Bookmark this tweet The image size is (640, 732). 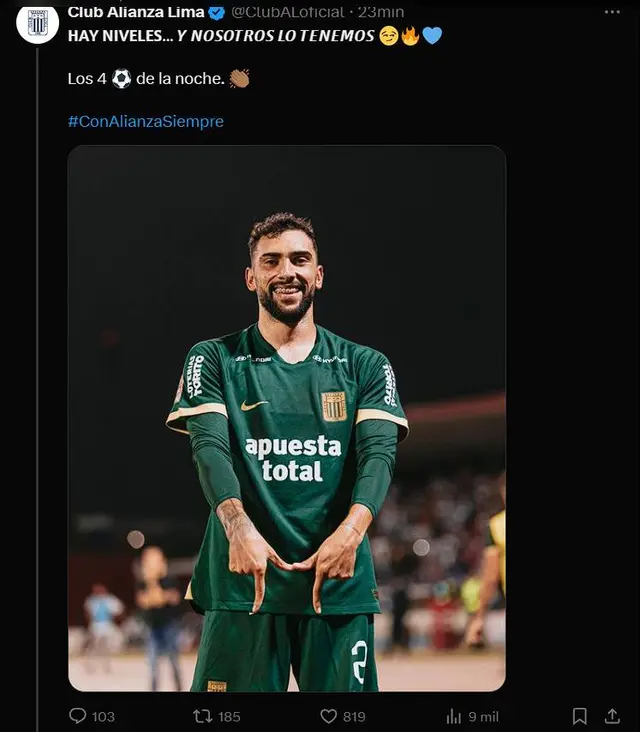[x=579, y=716]
